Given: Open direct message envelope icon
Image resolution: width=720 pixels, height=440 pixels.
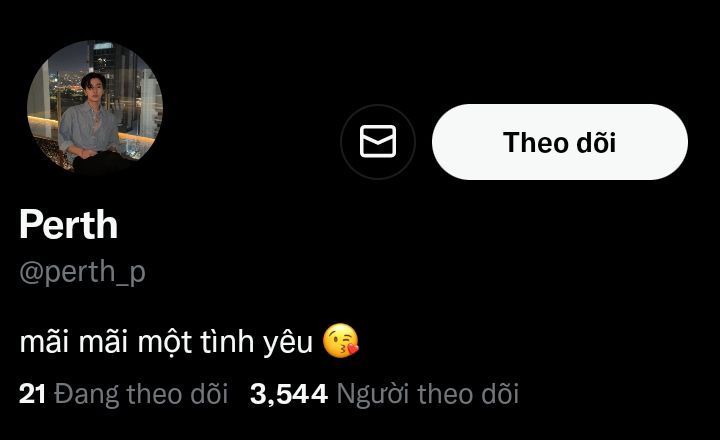Looking at the screenshot, I should click(x=377, y=141).
